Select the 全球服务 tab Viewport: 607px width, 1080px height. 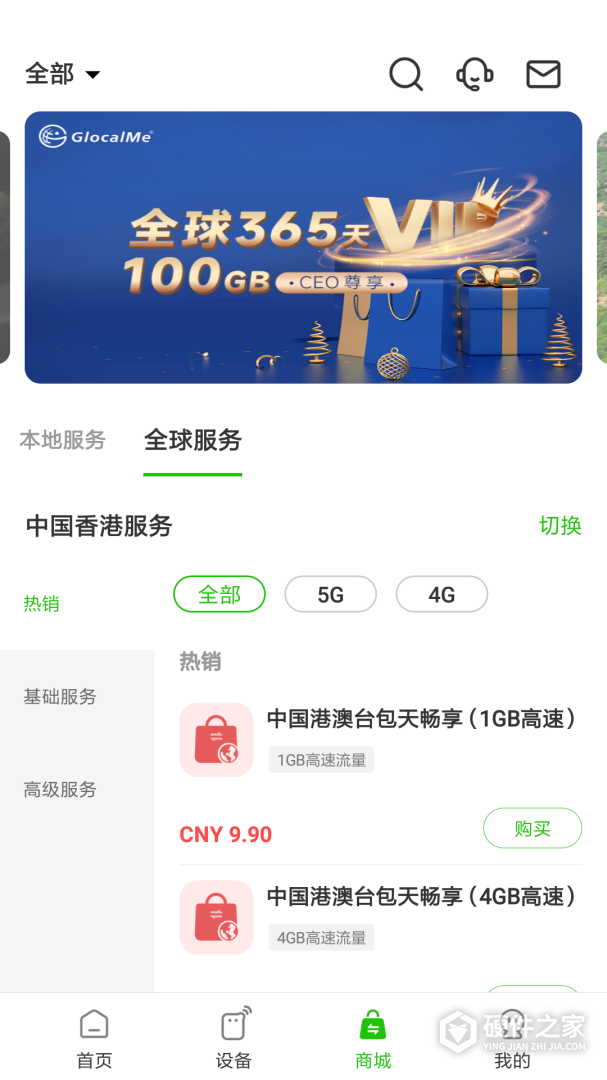coord(193,440)
